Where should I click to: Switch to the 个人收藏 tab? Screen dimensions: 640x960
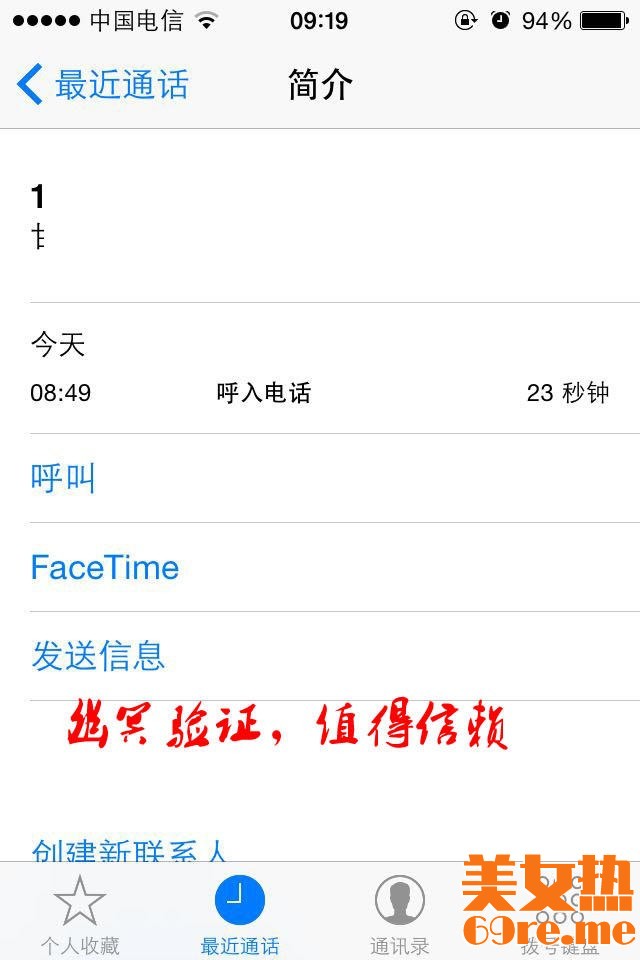pyautogui.click(x=80, y=912)
